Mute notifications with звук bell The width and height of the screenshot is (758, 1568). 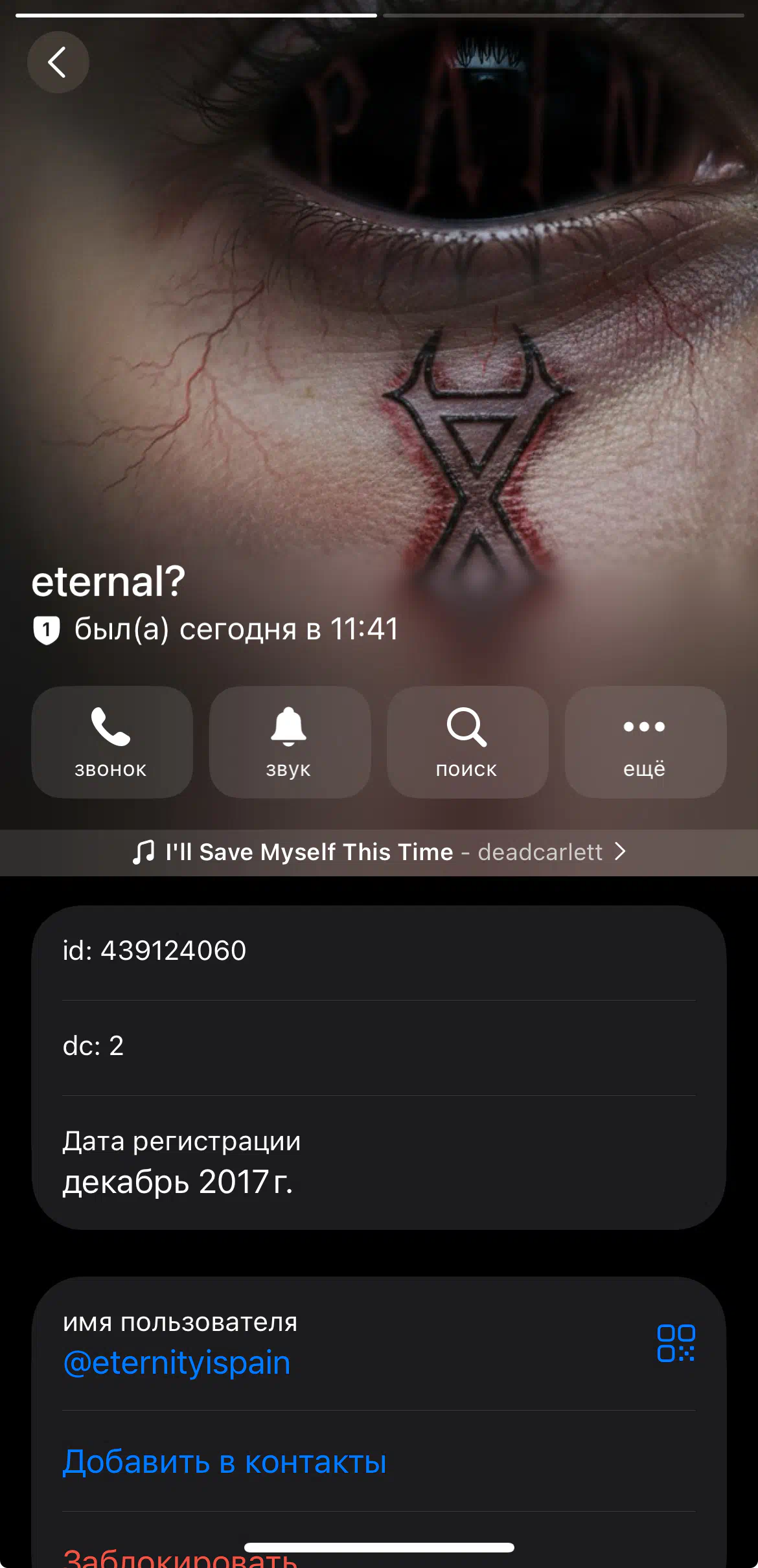[x=290, y=742]
